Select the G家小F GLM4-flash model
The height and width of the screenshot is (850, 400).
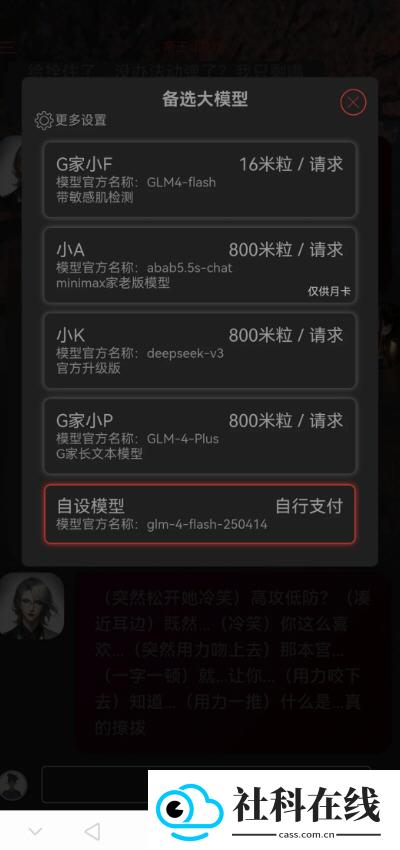click(x=199, y=179)
